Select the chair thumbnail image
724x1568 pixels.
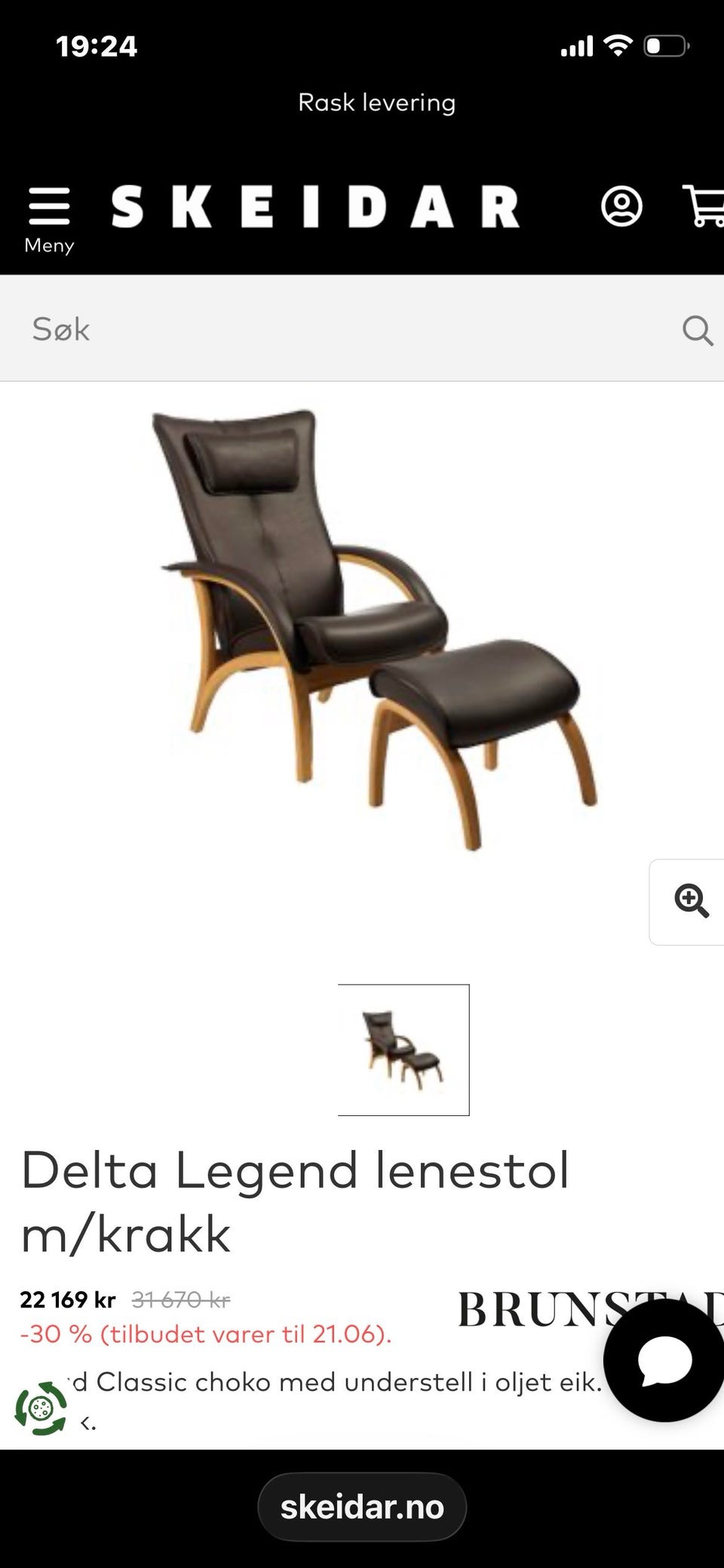click(x=403, y=1050)
